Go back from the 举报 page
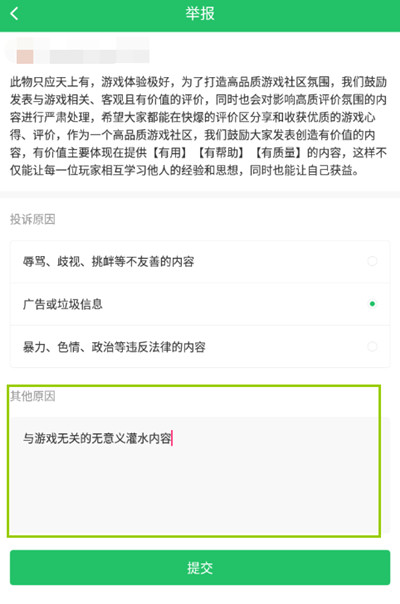 pos(15,14)
